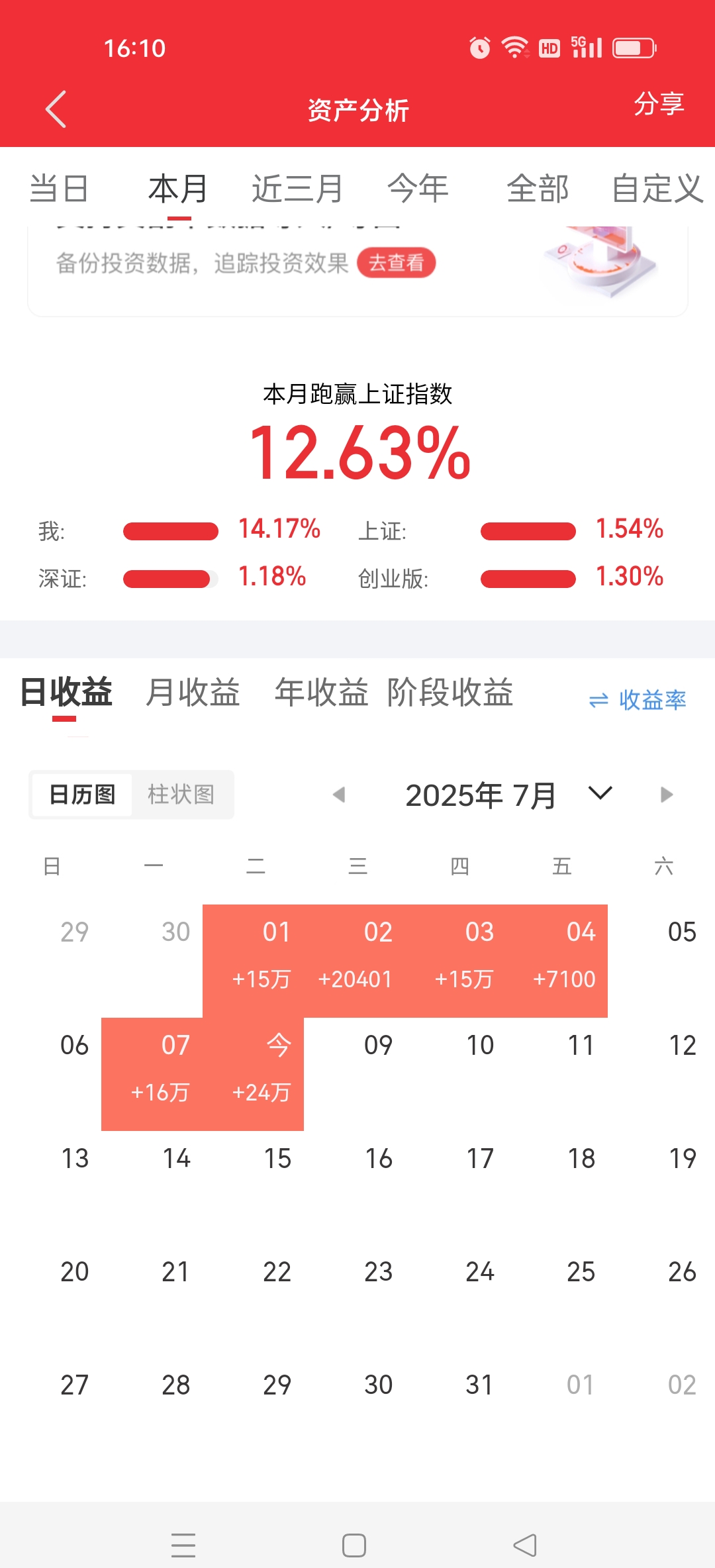Tap the back arrow in the title bar

coord(56,108)
